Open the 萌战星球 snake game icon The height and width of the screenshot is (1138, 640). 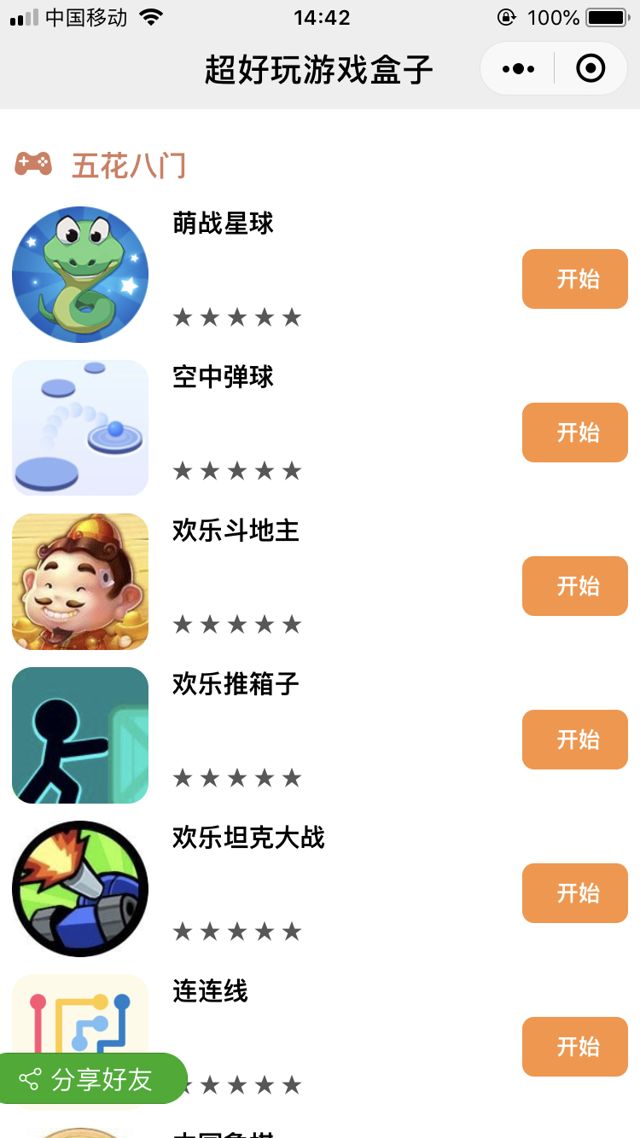(x=80, y=275)
